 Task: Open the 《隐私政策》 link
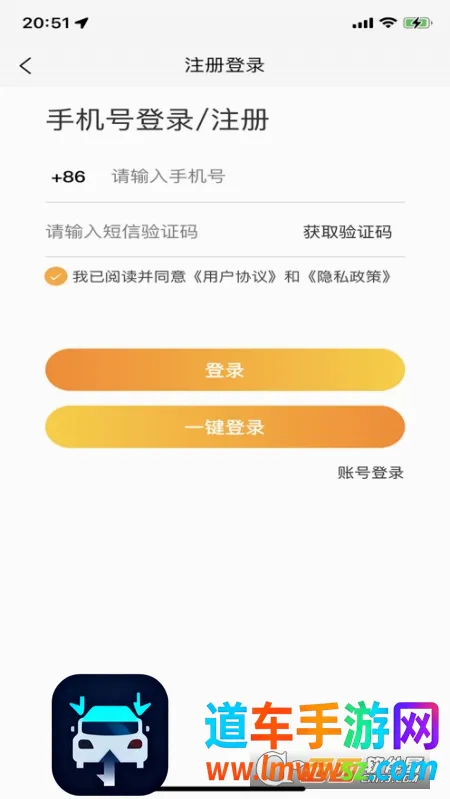349,277
